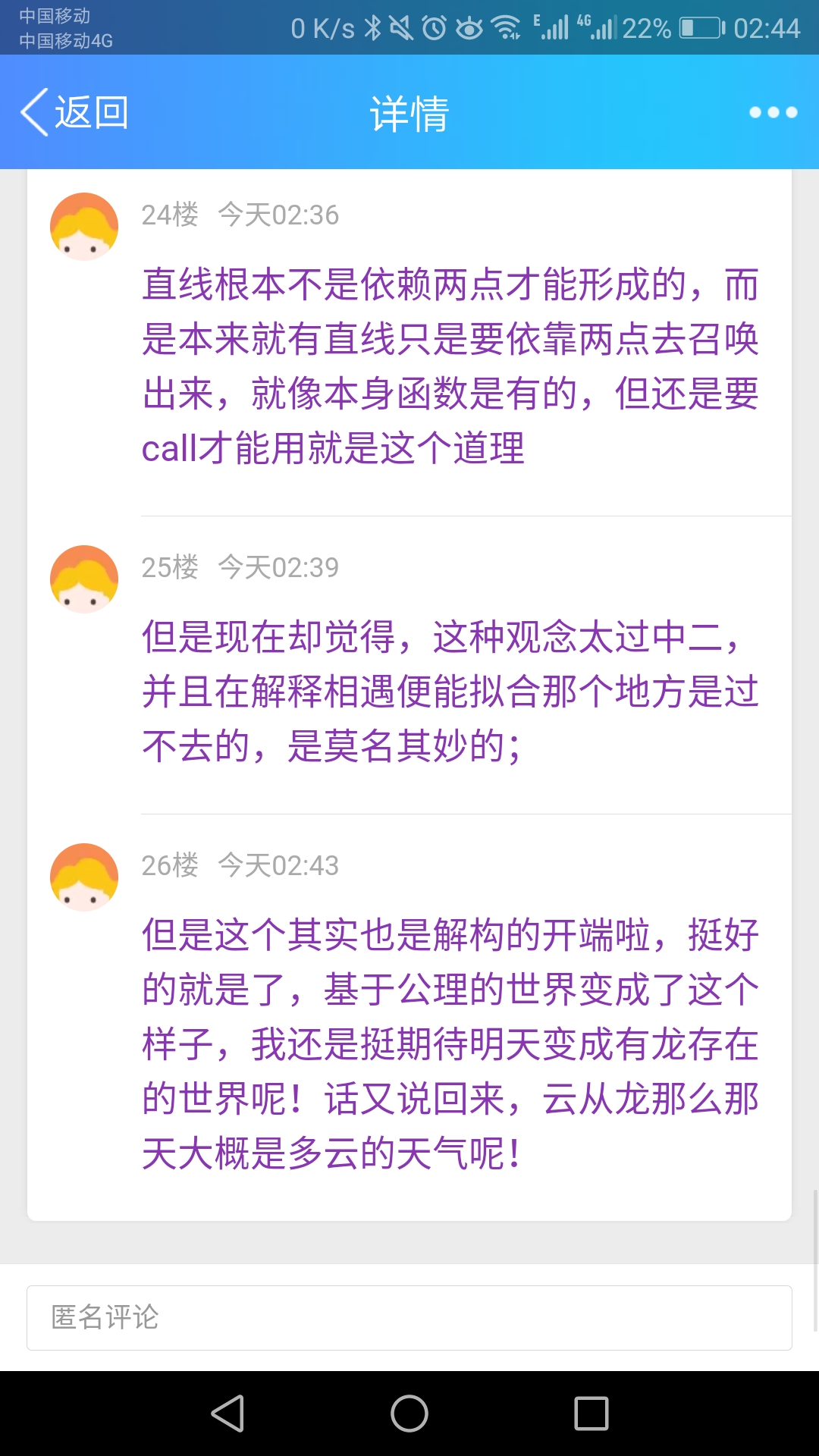Tap the system back navigation button
Image resolution: width=819 pixels, height=1456 pixels.
coord(227,1414)
